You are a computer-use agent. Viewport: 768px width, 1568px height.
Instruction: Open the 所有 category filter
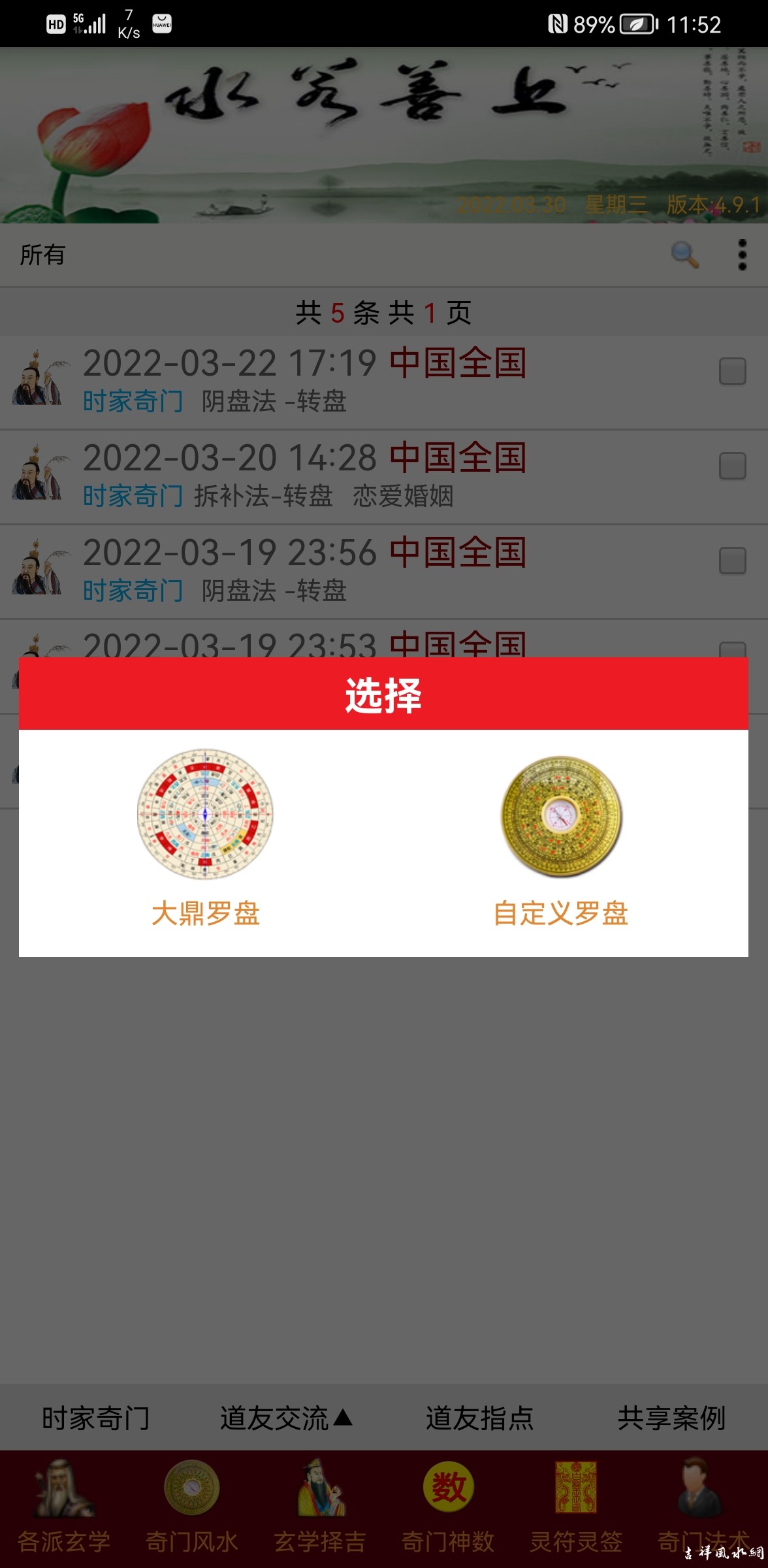coord(43,255)
